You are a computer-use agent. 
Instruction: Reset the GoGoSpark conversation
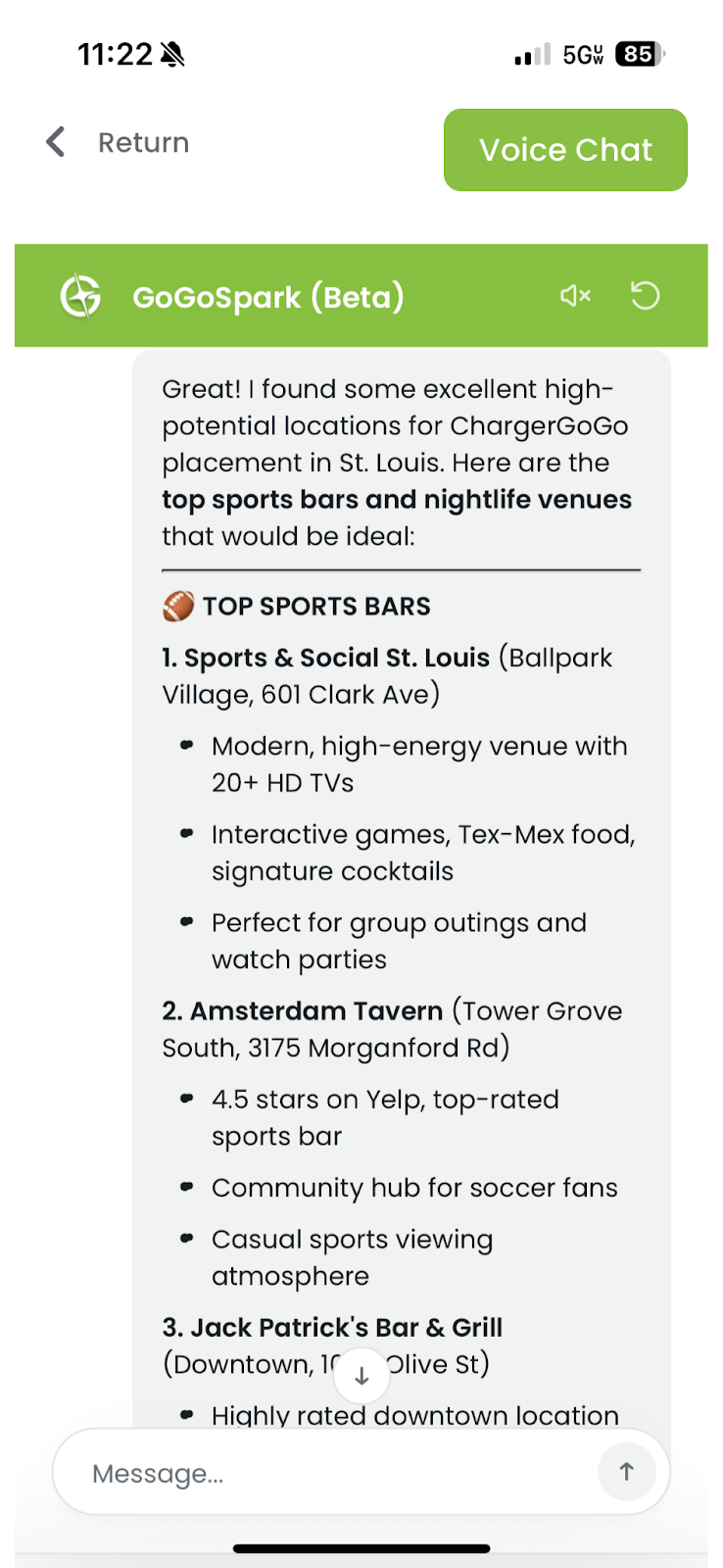[645, 295]
